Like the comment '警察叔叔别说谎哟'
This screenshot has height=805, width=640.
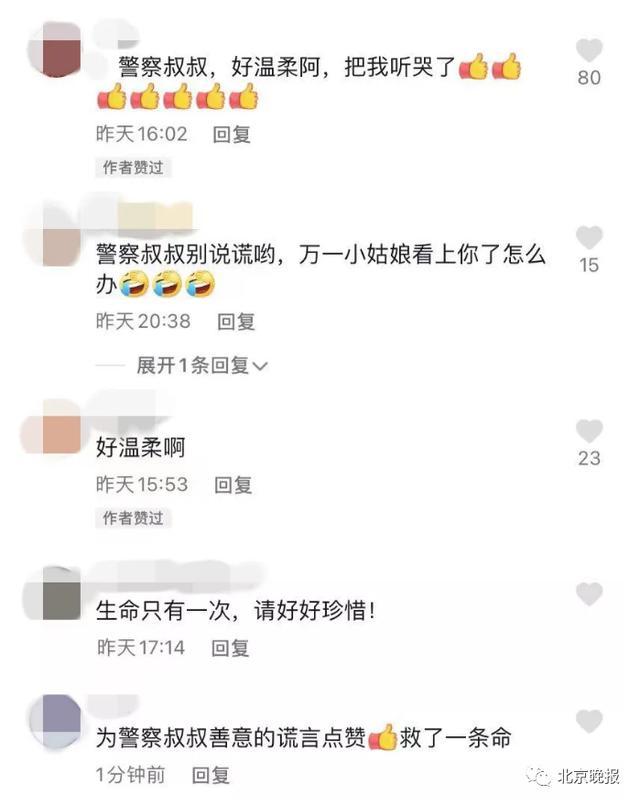[x=590, y=238]
